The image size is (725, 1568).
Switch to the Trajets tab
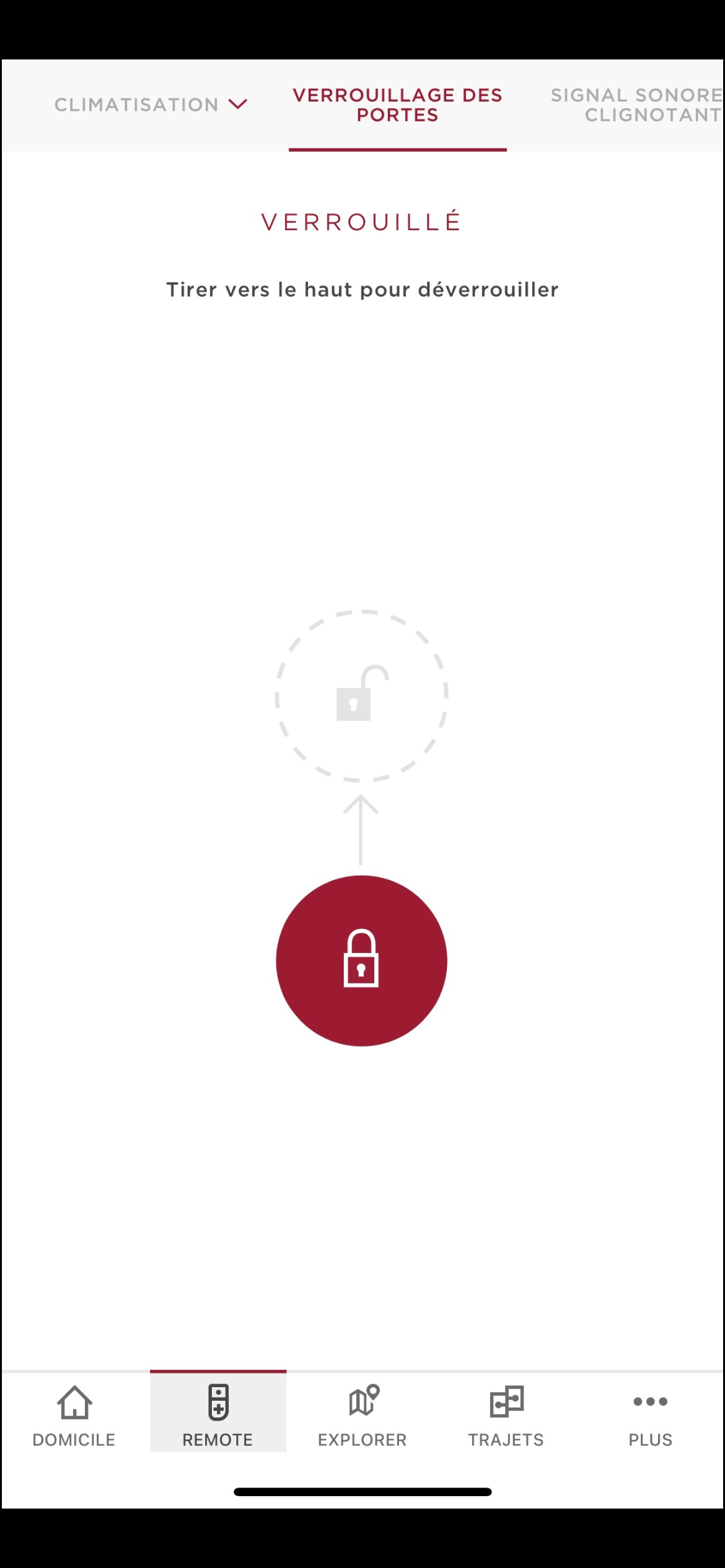tap(506, 1415)
